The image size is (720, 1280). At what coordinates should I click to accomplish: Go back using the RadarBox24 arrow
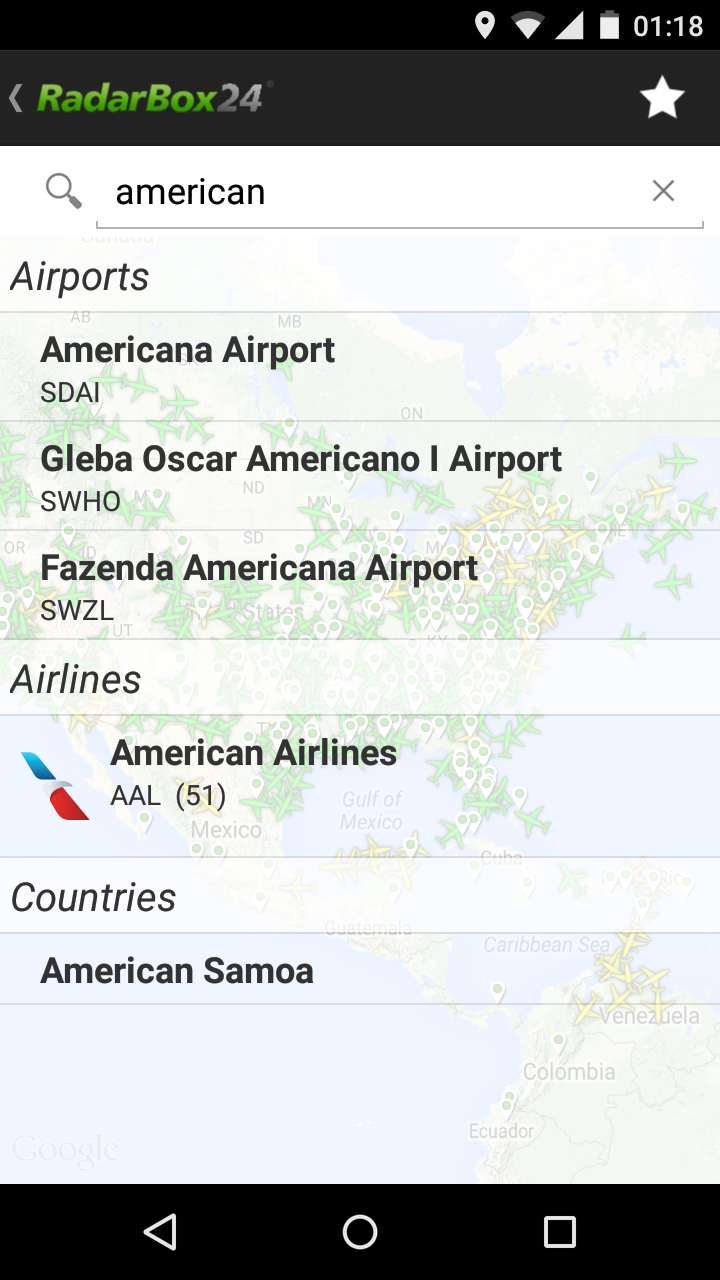pos(18,98)
